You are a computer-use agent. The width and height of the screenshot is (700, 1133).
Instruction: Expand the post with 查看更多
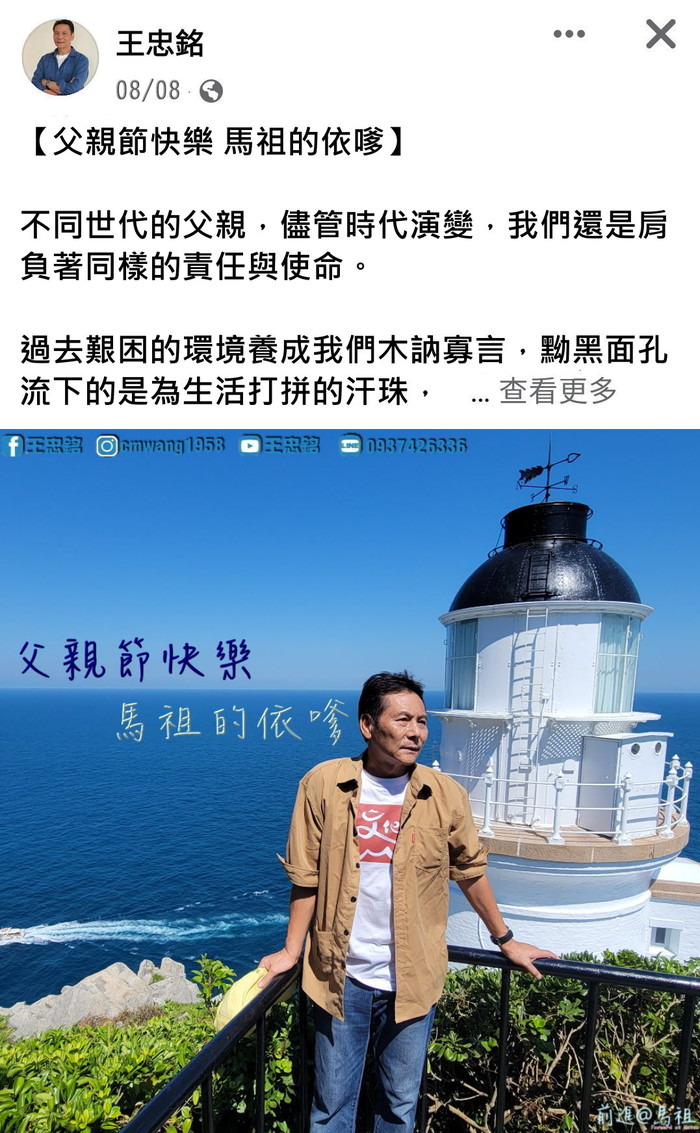558,391
